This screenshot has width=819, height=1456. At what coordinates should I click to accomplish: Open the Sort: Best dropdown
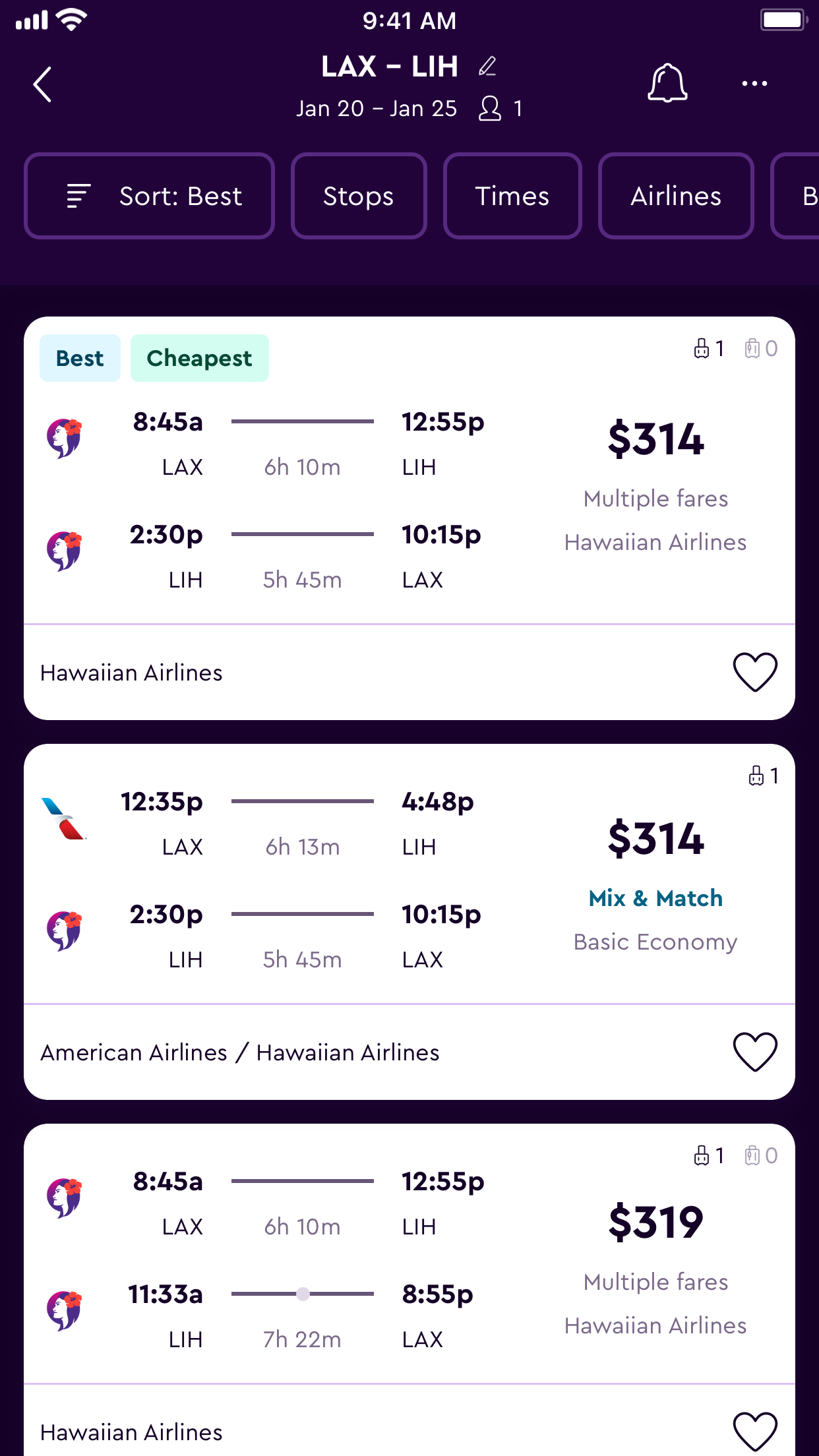149,195
